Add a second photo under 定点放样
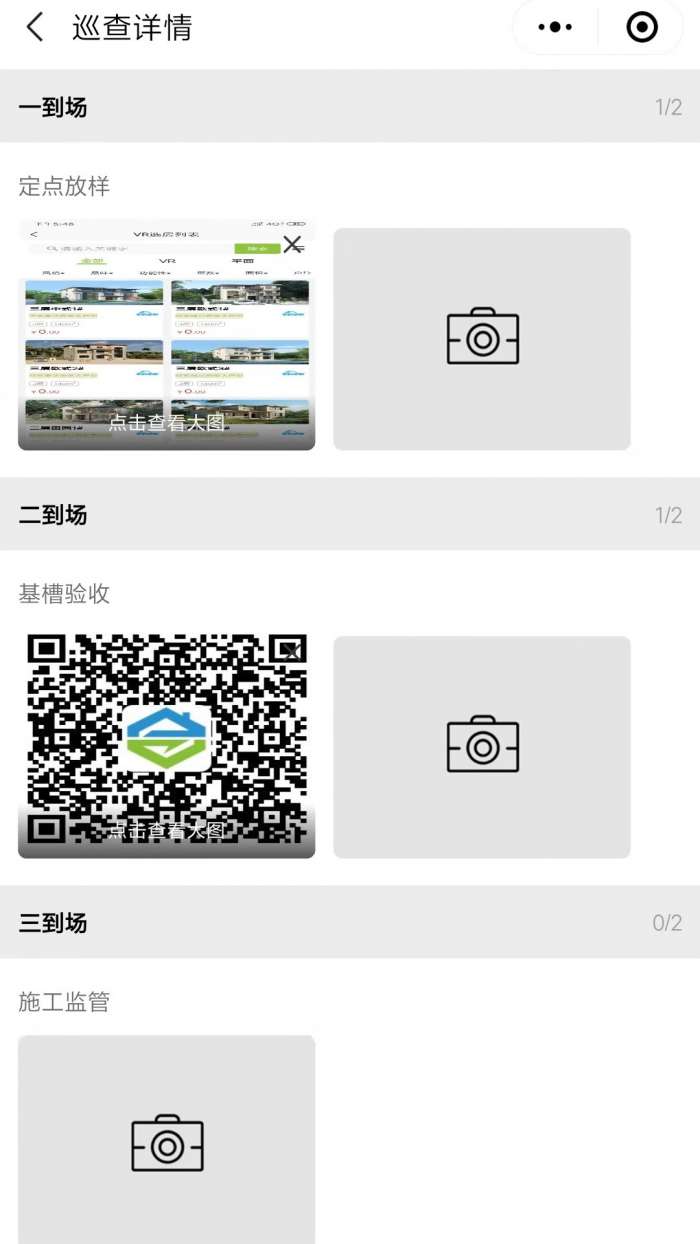Image resolution: width=700 pixels, height=1244 pixels. 482,338
